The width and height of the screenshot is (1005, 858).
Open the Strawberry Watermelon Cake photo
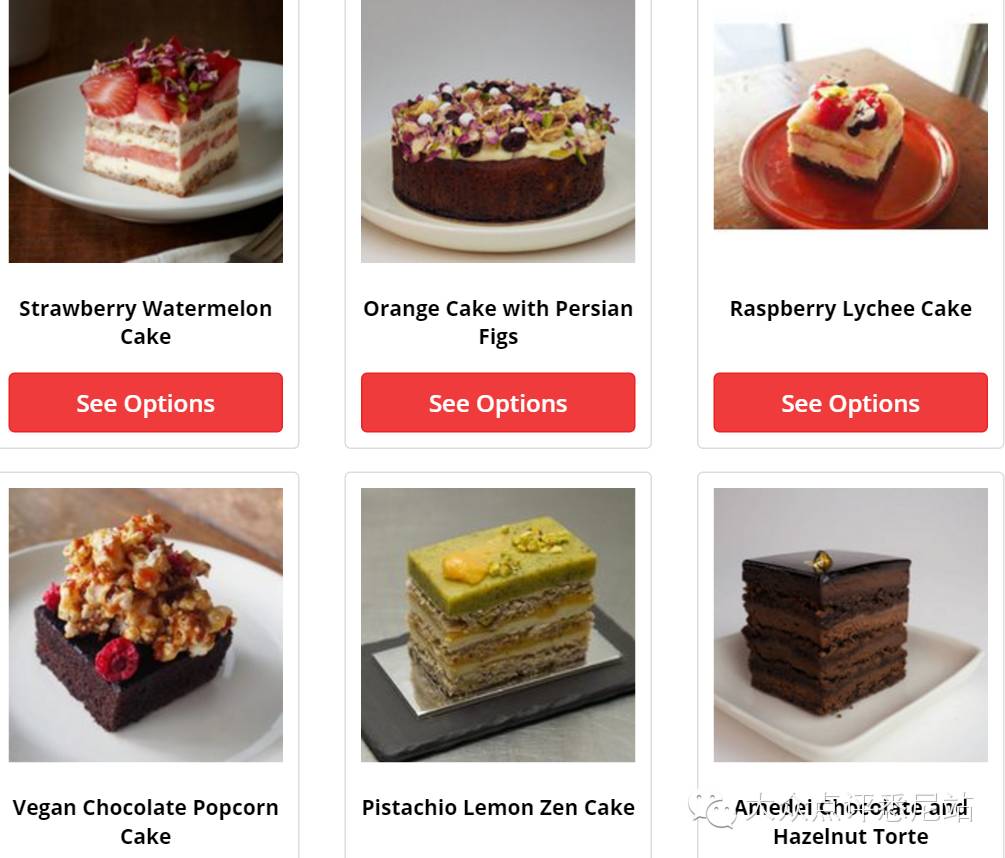click(x=146, y=130)
